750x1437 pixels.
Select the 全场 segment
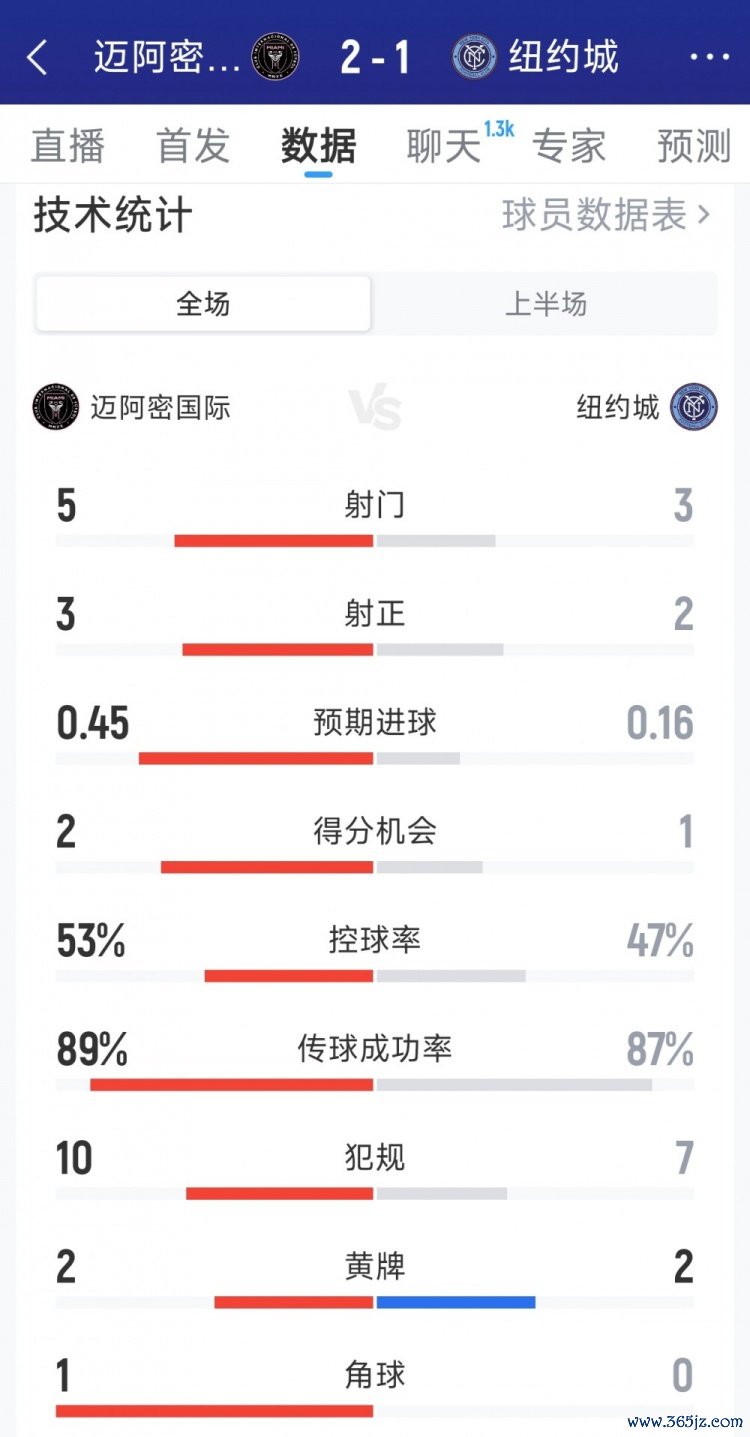203,304
